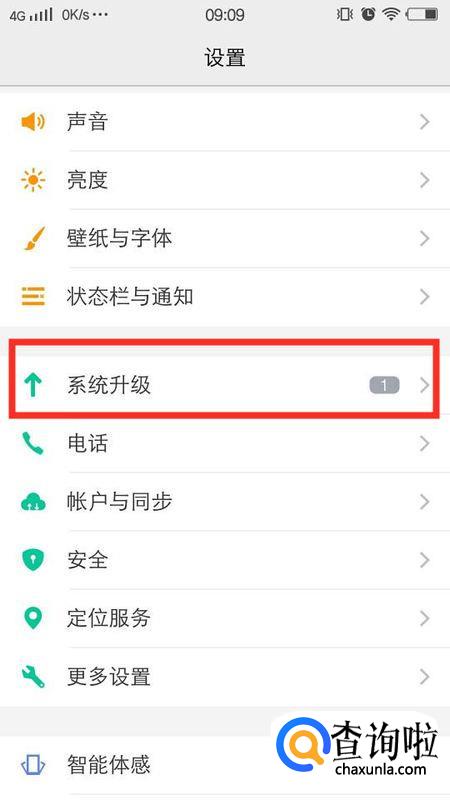This screenshot has width=450, height=800.
Task: Open 系统升级 system update
Action: 225,385
